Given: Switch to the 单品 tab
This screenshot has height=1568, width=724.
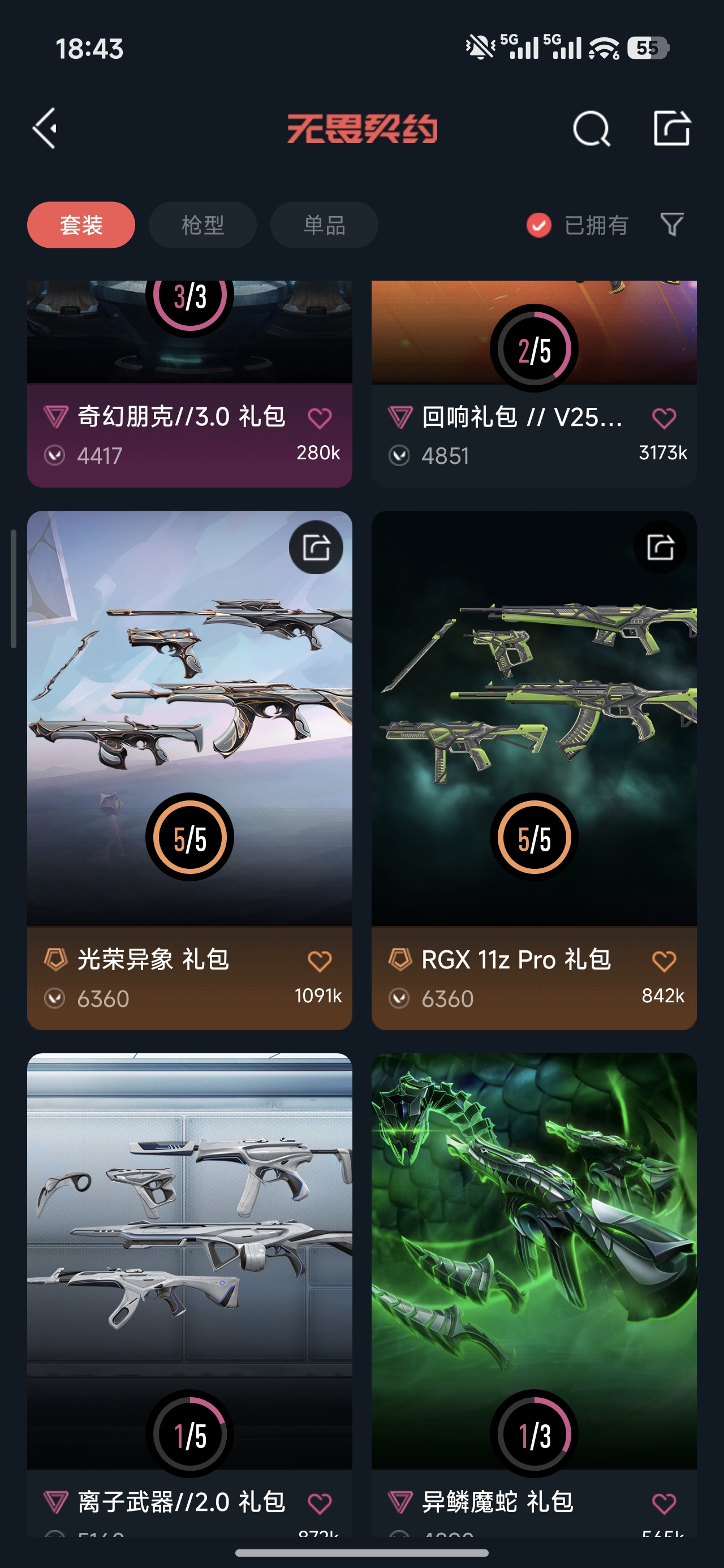Looking at the screenshot, I should pyautogui.click(x=324, y=225).
